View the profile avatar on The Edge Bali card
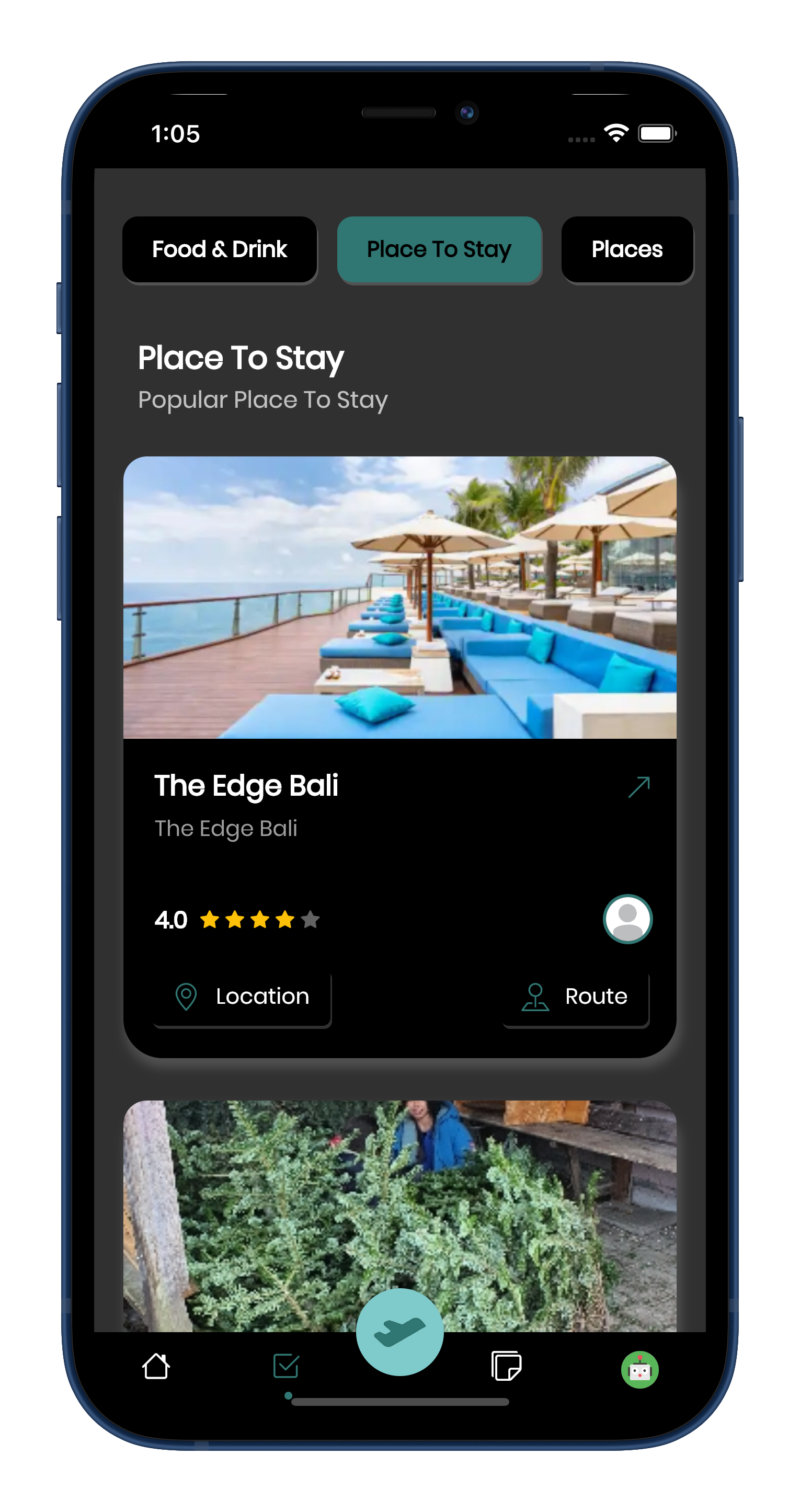 [x=627, y=919]
